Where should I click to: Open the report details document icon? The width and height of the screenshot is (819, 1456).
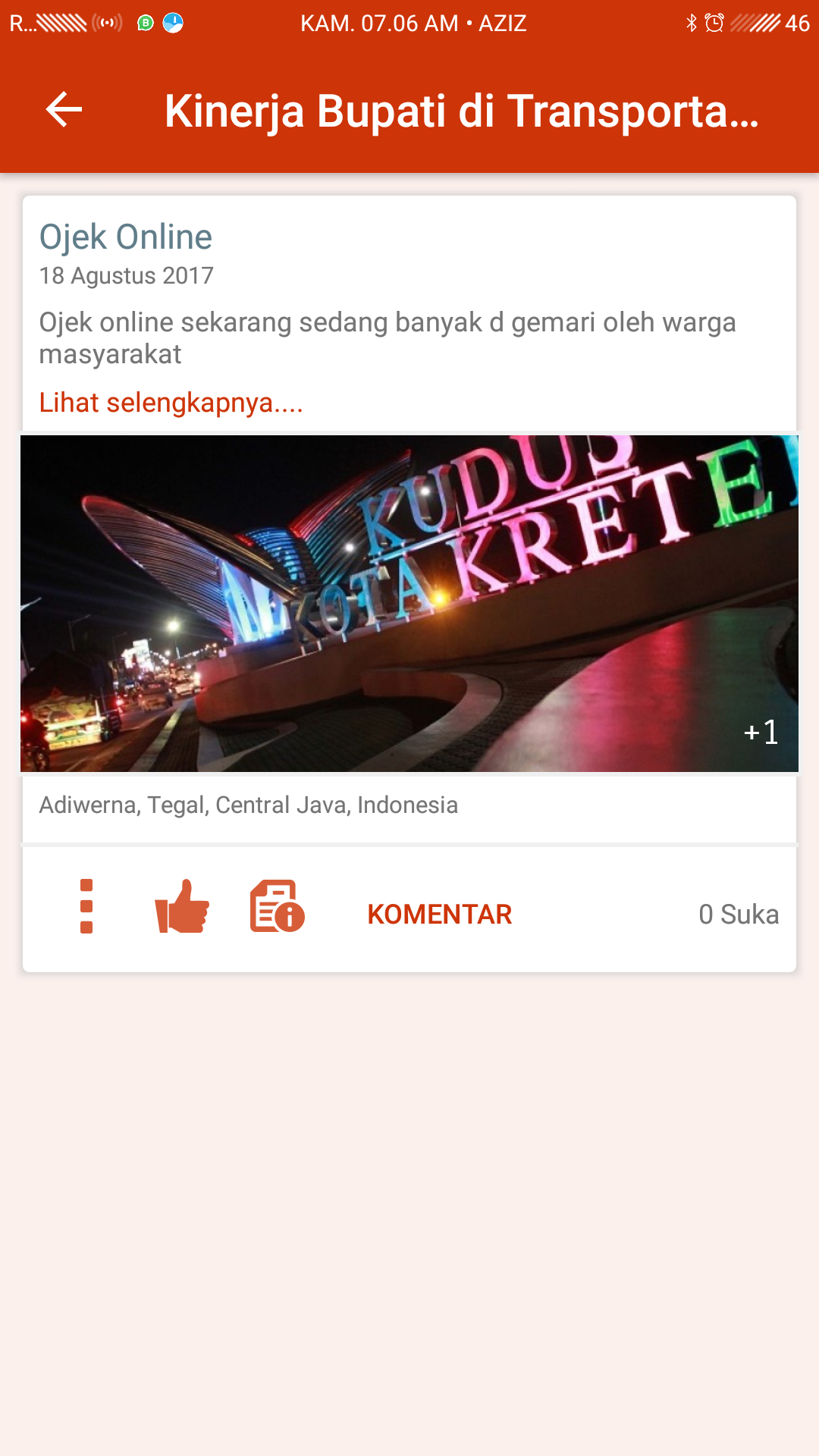click(x=277, y=906)
